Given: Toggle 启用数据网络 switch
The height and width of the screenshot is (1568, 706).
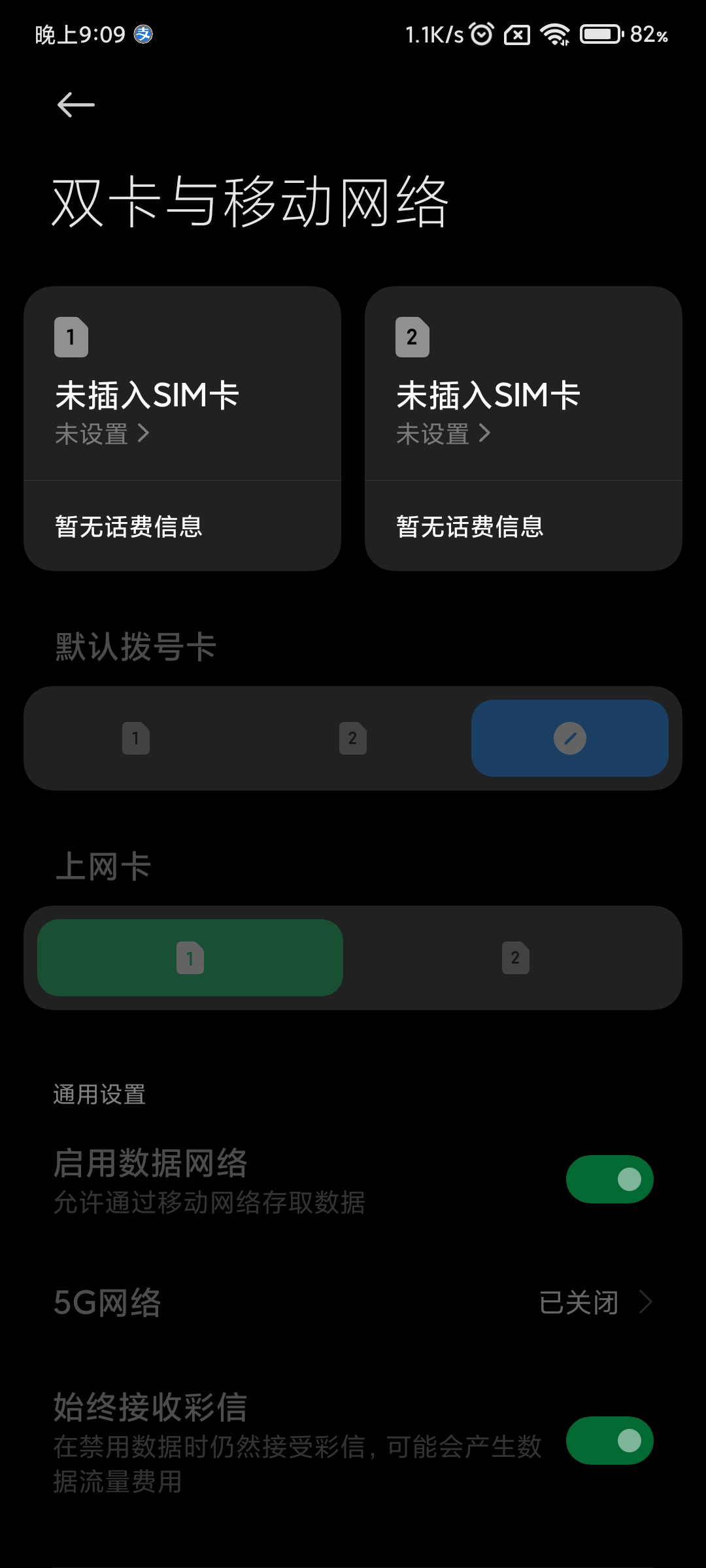Looking at the screenshot, I should click(609, 1179).
